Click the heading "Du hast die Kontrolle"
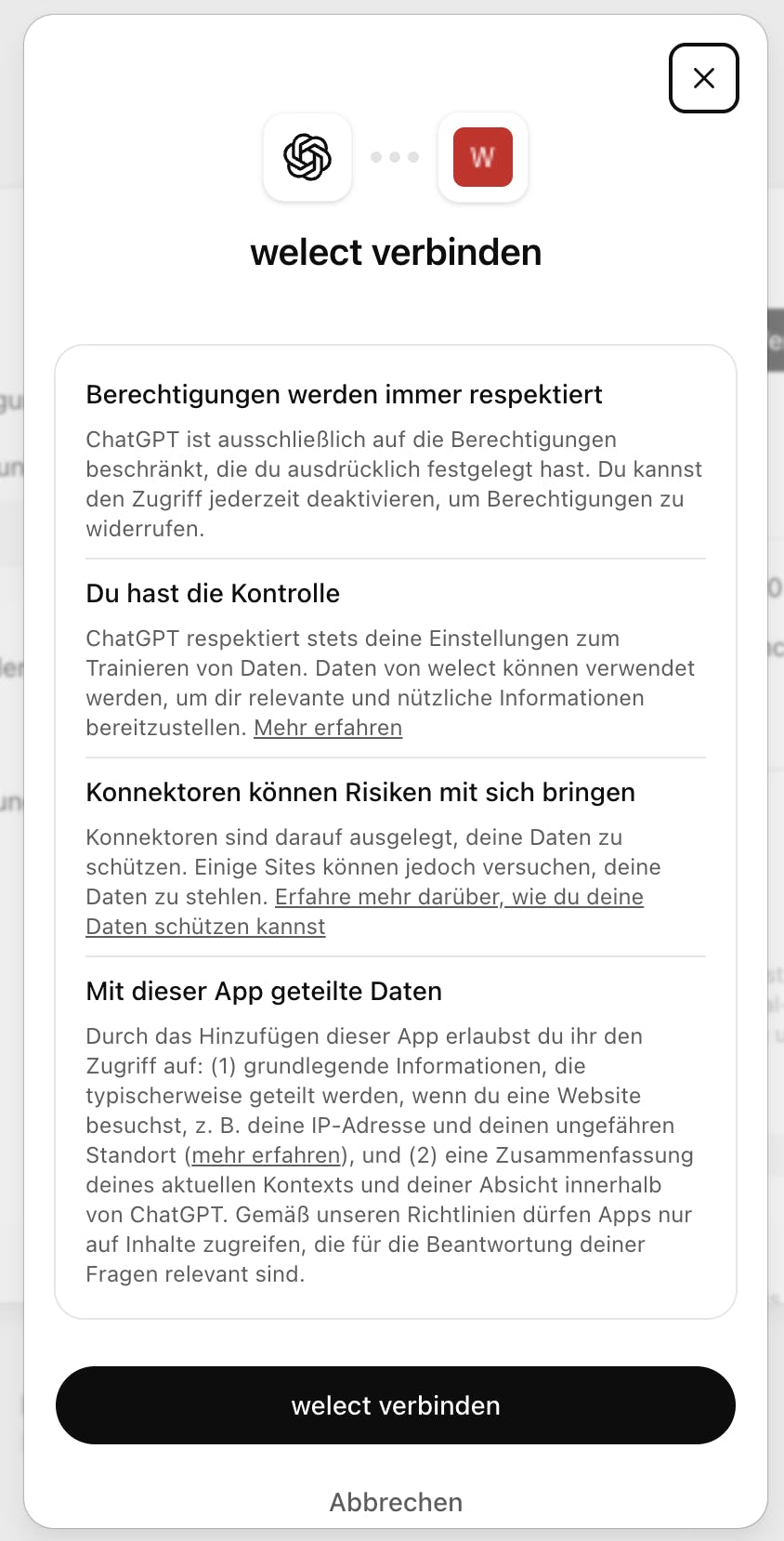Image resolution: width=784 pixels, height=1541 pixels. [213, 593]
